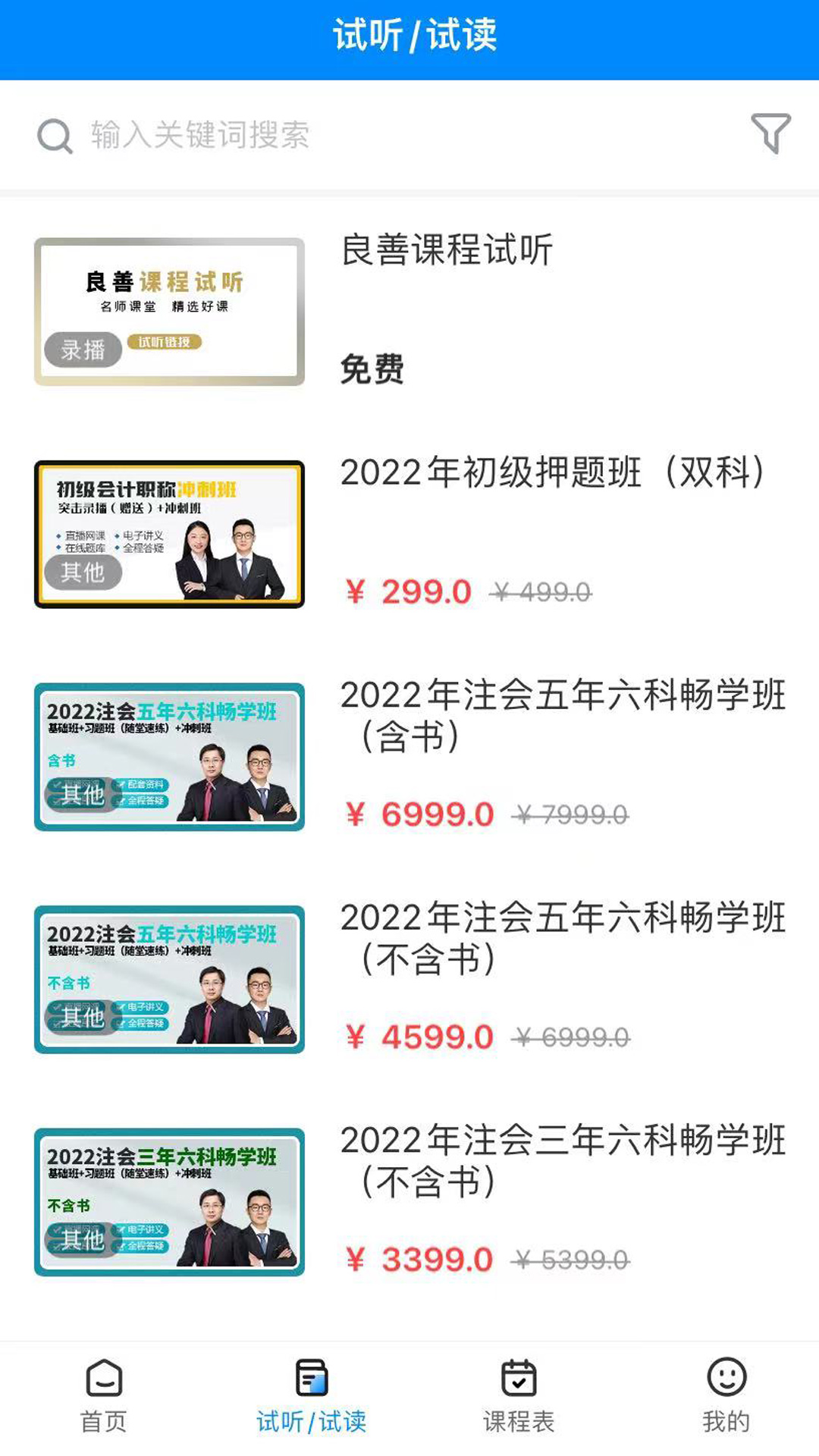Open the filter funnel icon
Viewport: 819px width, 1456px height.
(770, 134)
